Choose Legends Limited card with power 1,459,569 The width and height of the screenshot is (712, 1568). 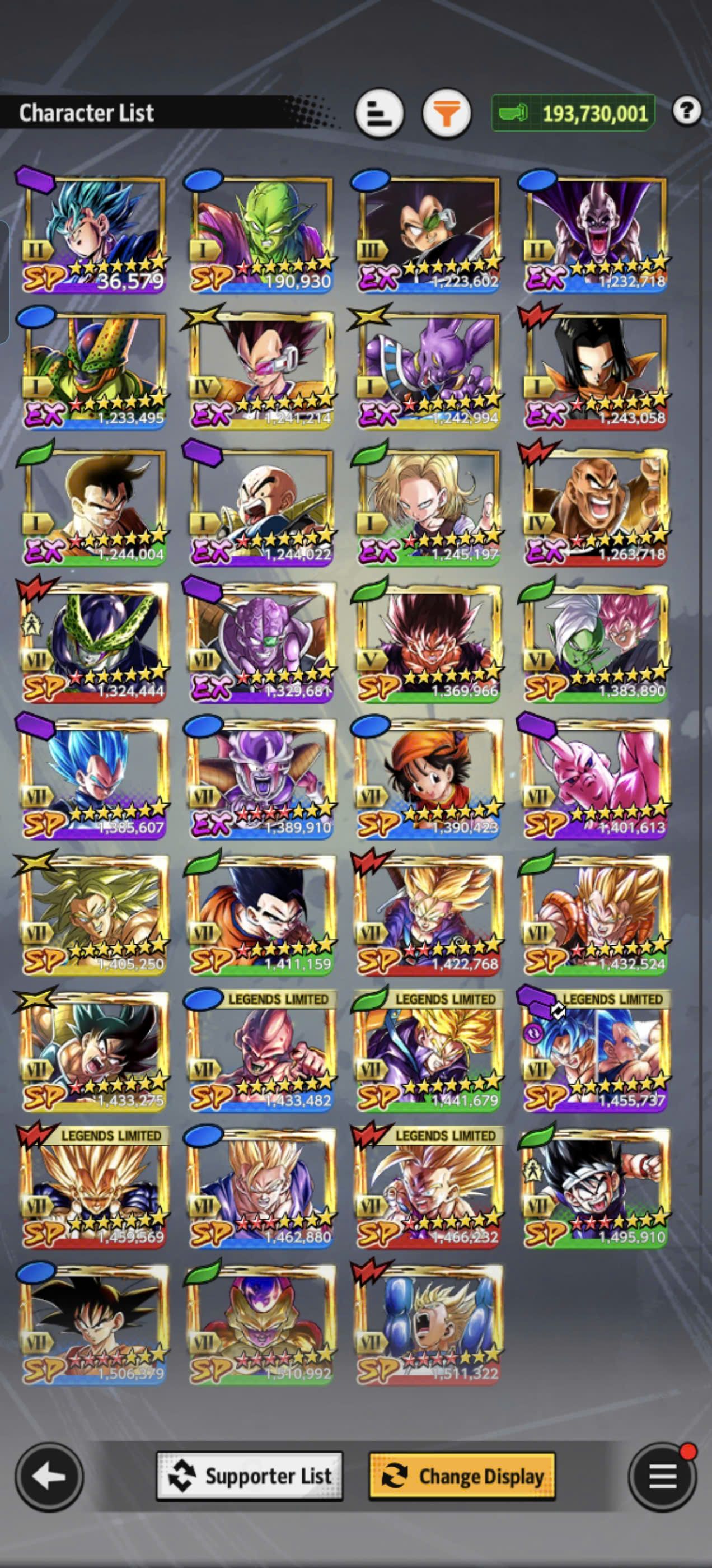tap(93, 1188)
